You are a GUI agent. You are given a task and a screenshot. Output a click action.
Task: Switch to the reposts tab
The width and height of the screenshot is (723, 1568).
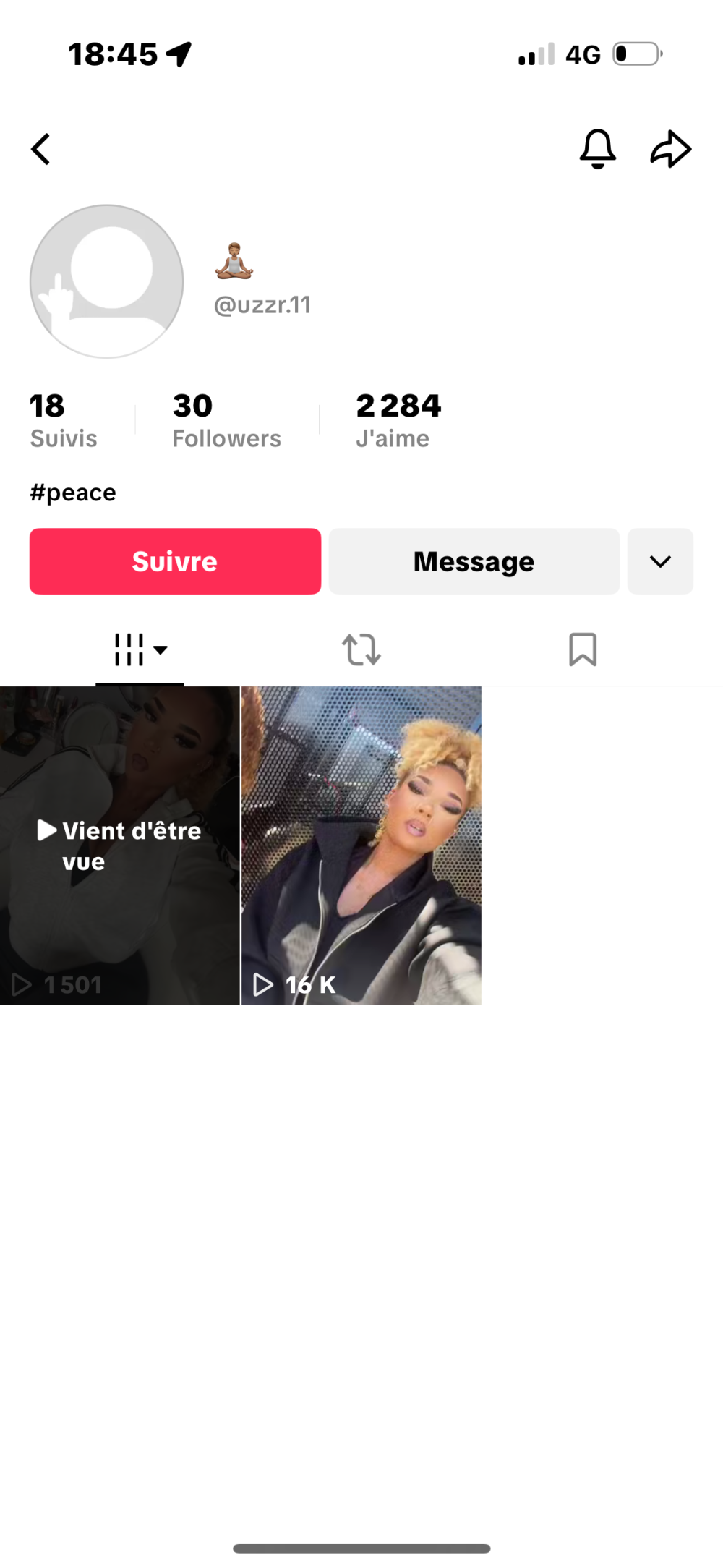(361, 649)
